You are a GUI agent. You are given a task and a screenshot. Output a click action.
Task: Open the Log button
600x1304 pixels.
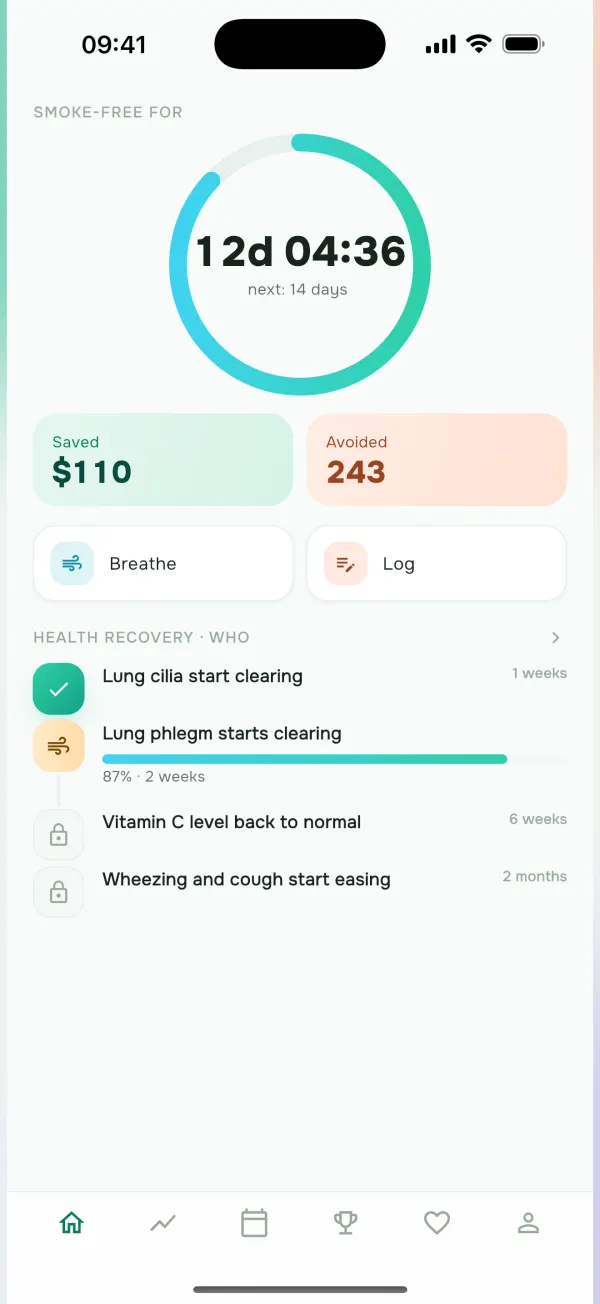[437, 564]
